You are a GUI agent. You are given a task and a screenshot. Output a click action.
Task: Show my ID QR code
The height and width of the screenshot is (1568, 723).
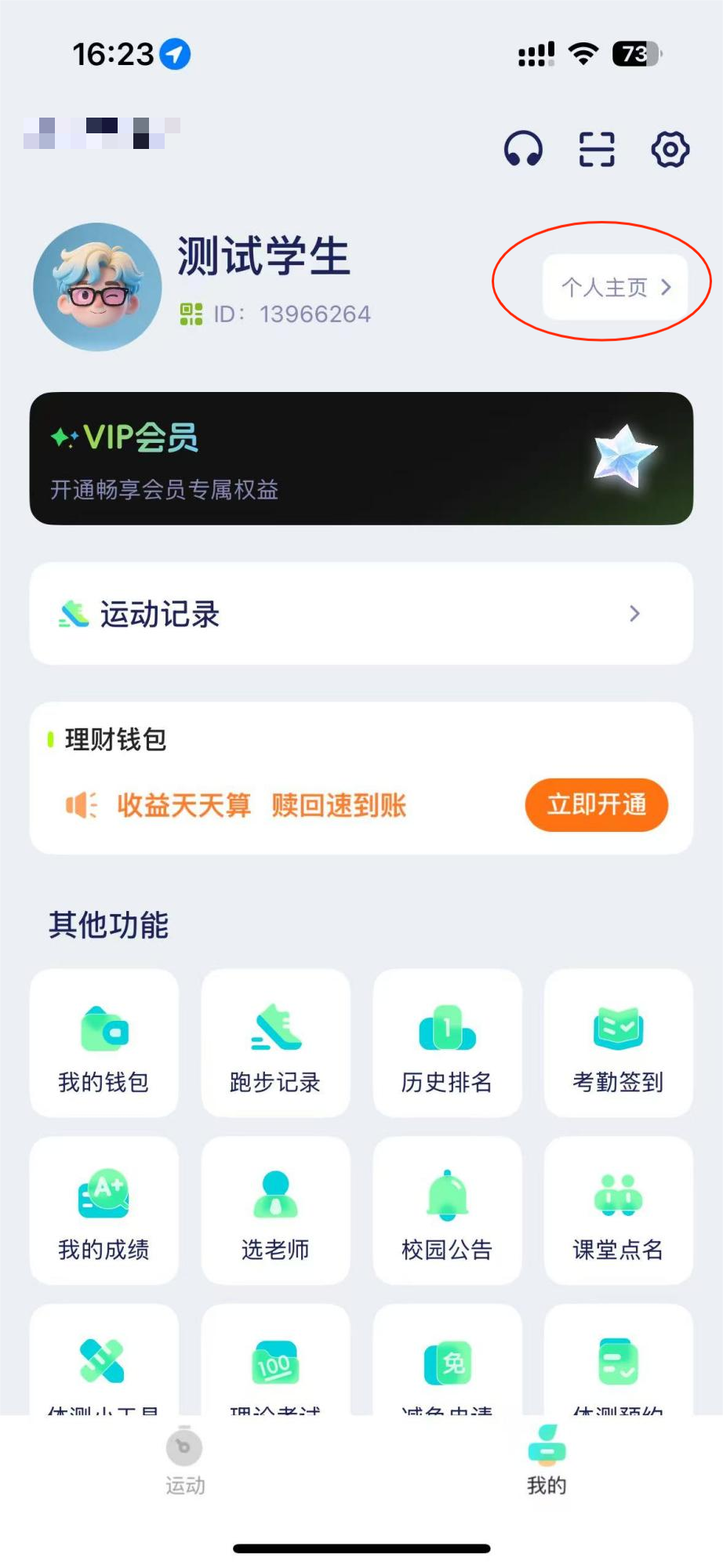tap(191, 314)
